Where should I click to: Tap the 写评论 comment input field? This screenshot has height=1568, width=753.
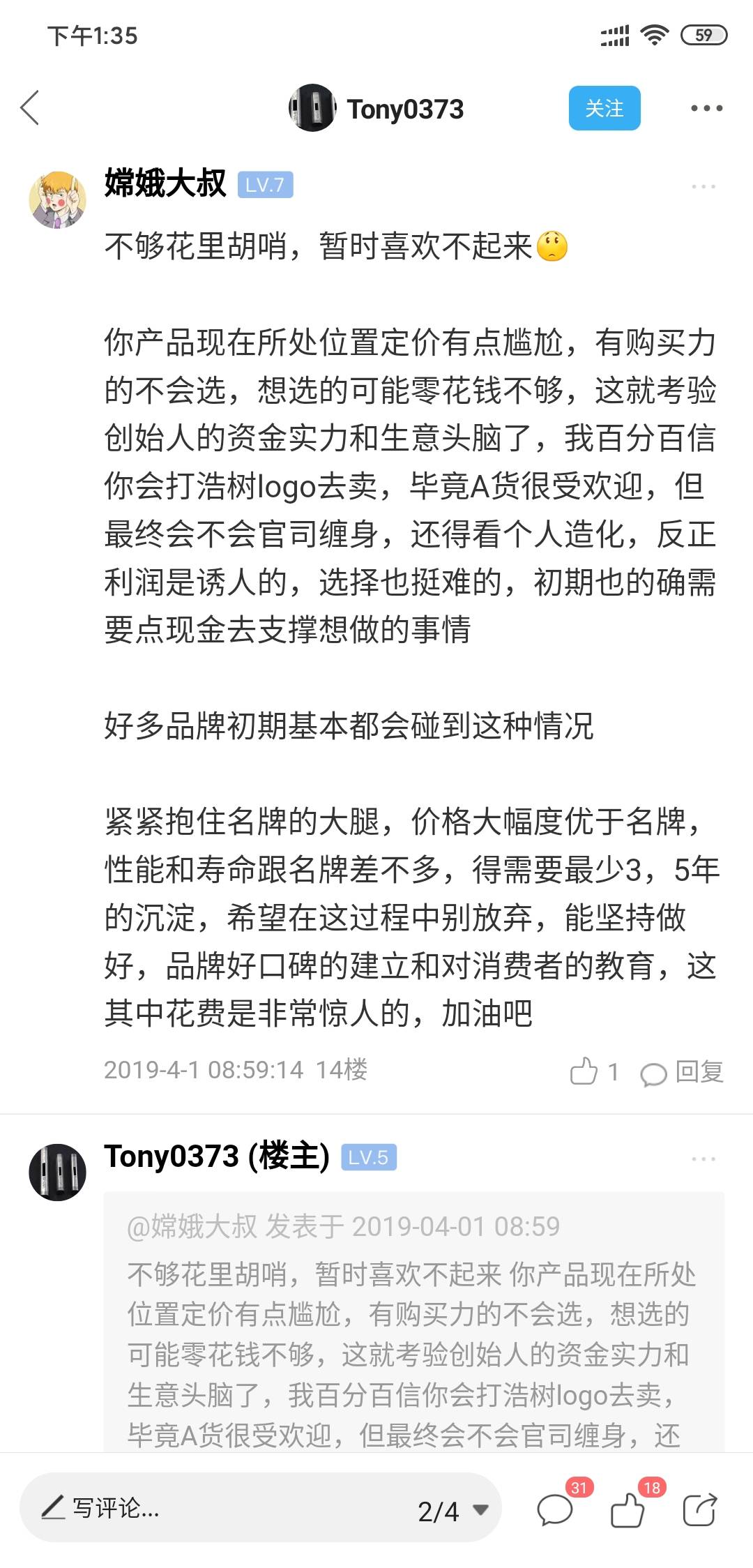pos(209,1508)
